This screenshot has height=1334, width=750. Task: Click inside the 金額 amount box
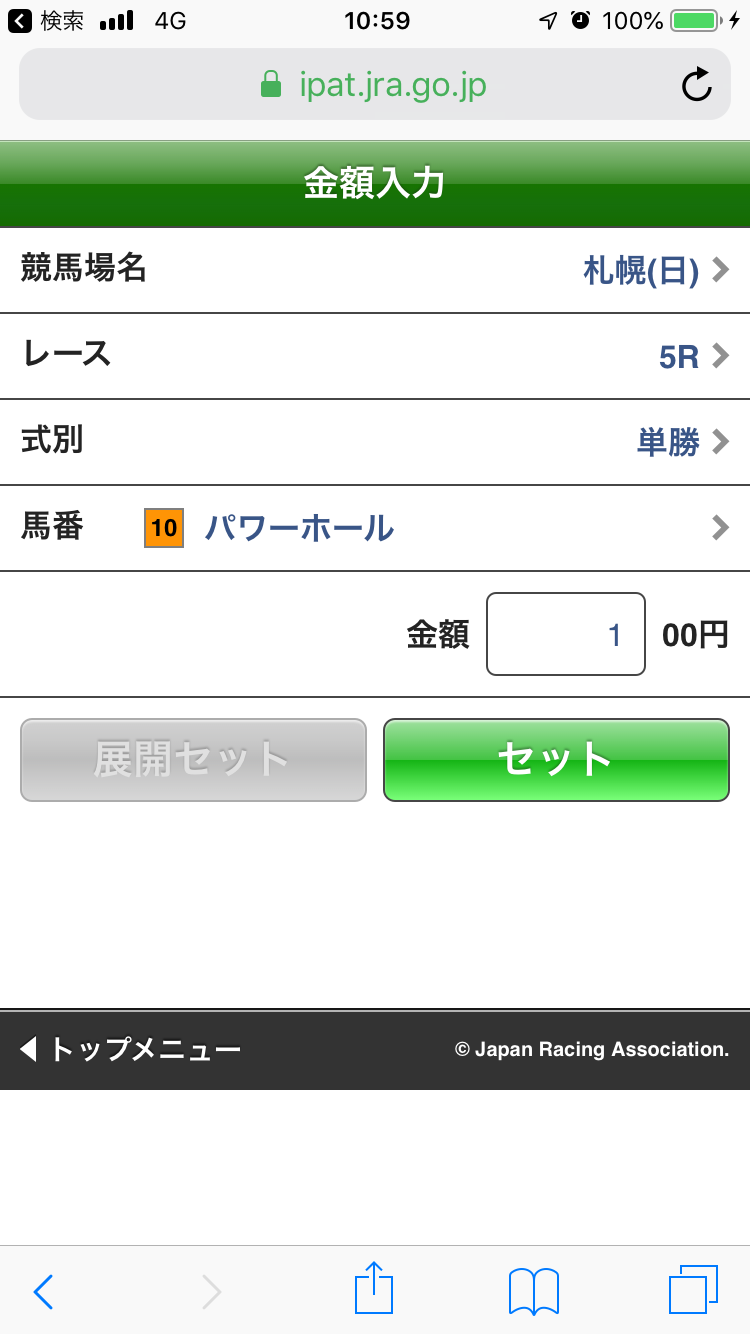coord(565,634)
